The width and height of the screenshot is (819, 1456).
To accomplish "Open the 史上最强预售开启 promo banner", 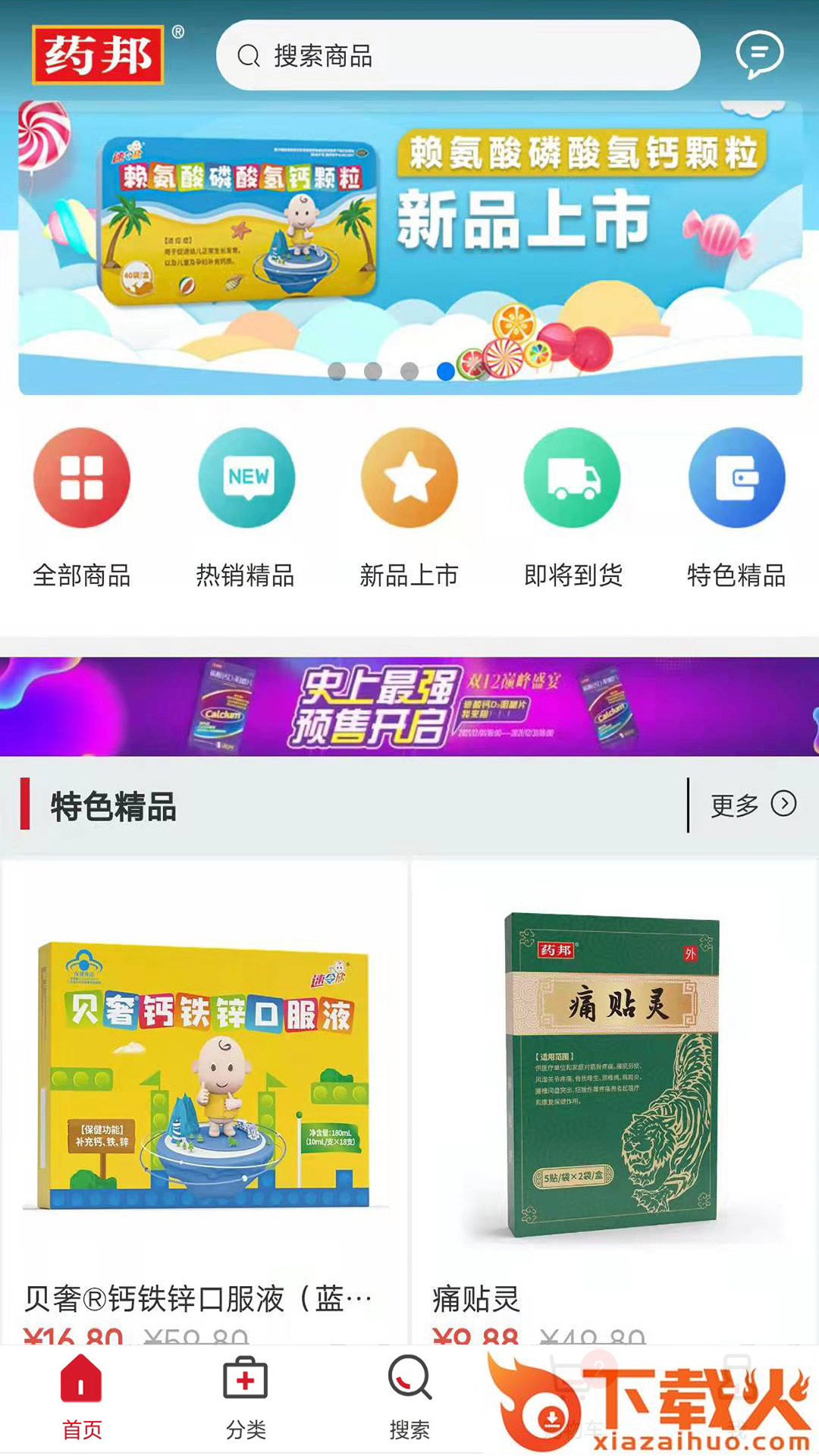I will tap(409, 706).
